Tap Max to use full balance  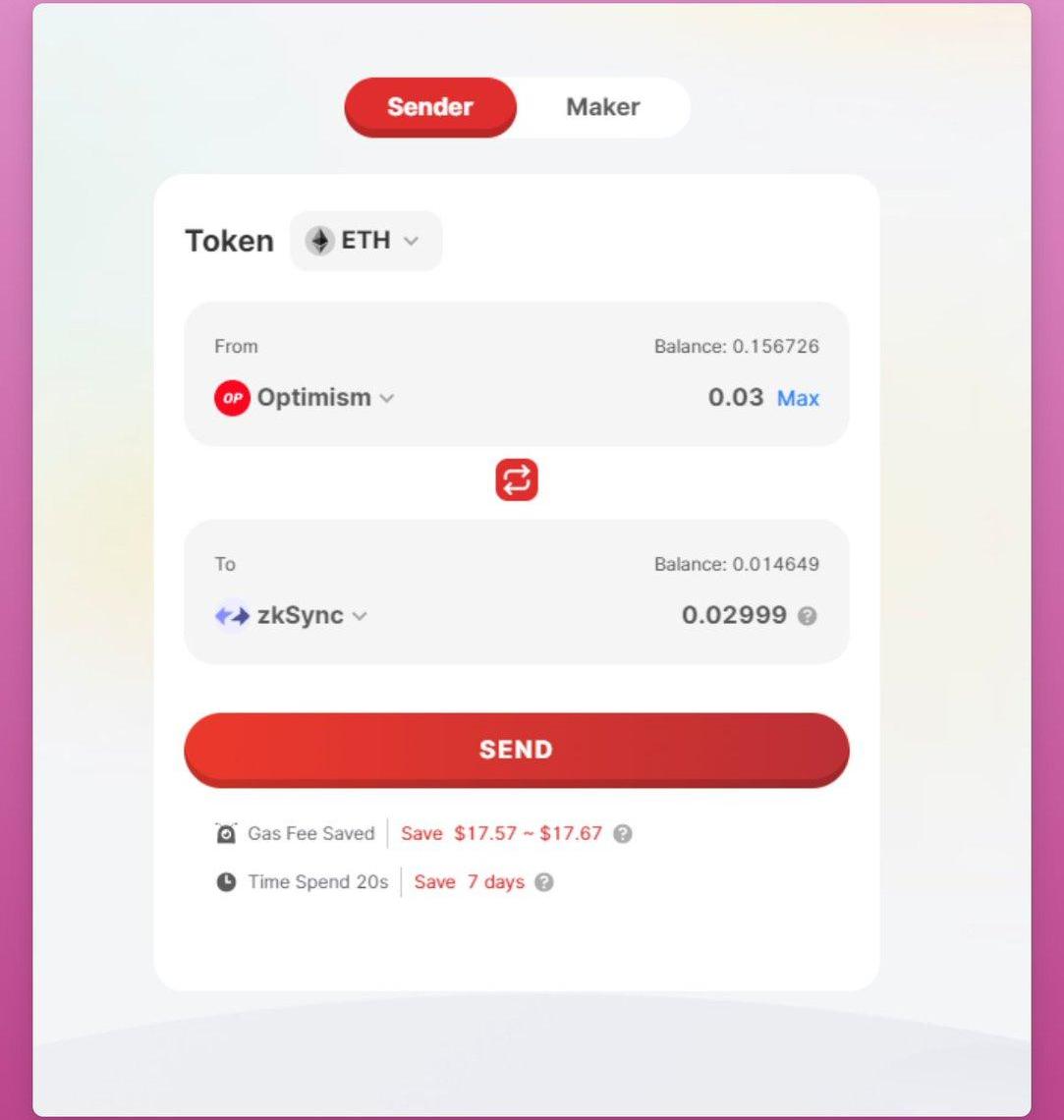pyautogui.click(x=798, y=398)
